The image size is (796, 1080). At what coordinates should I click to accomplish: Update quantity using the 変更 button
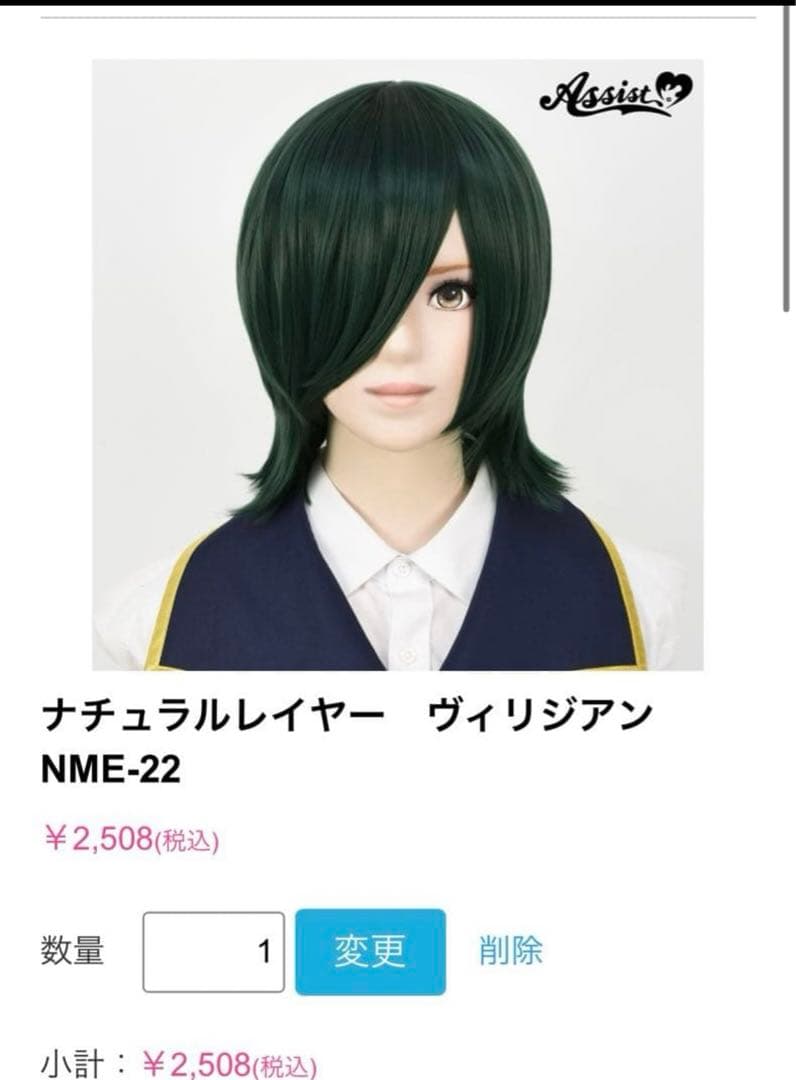(x=370, y=952)
